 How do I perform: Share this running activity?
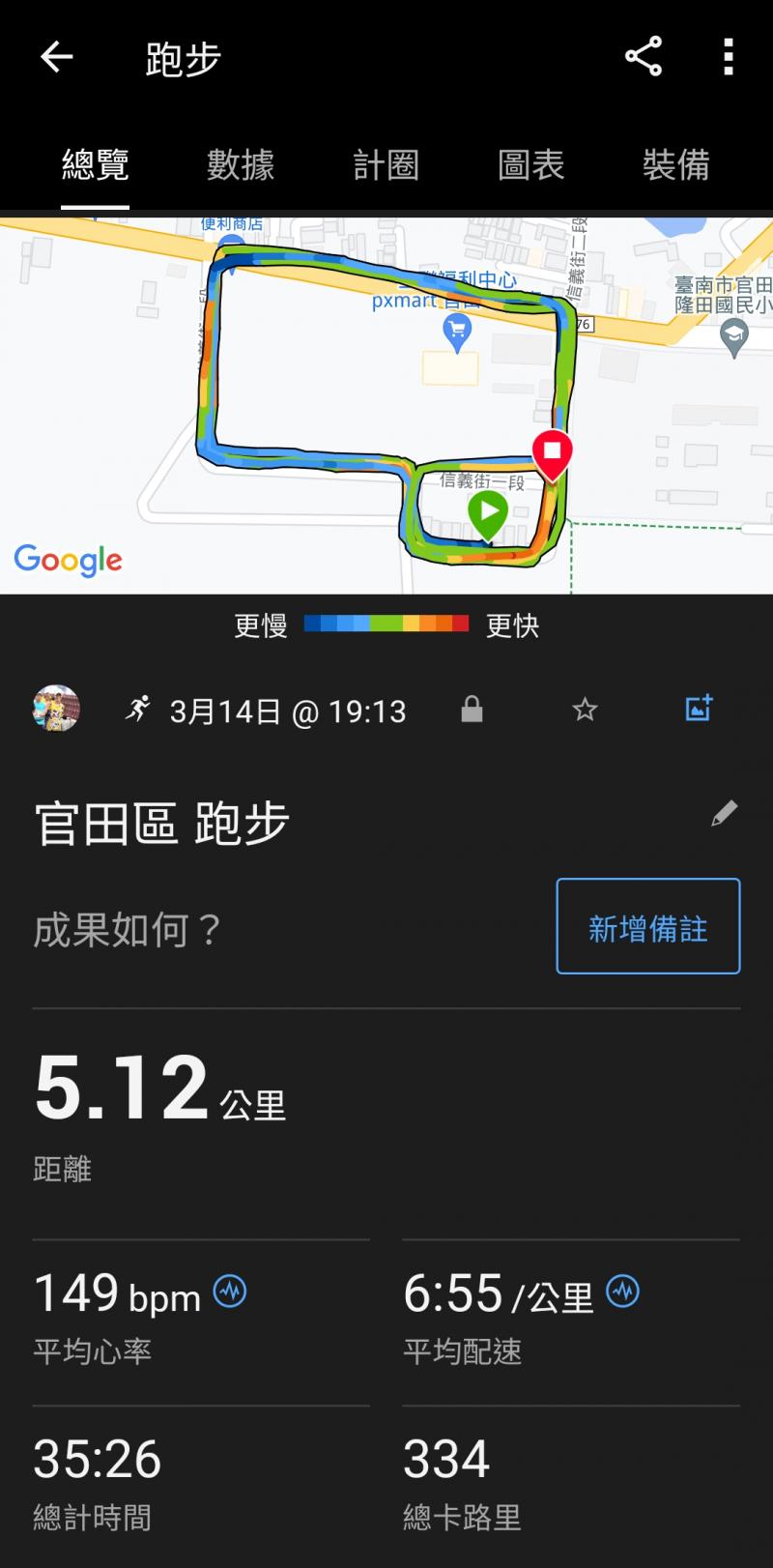coord(644,57)
